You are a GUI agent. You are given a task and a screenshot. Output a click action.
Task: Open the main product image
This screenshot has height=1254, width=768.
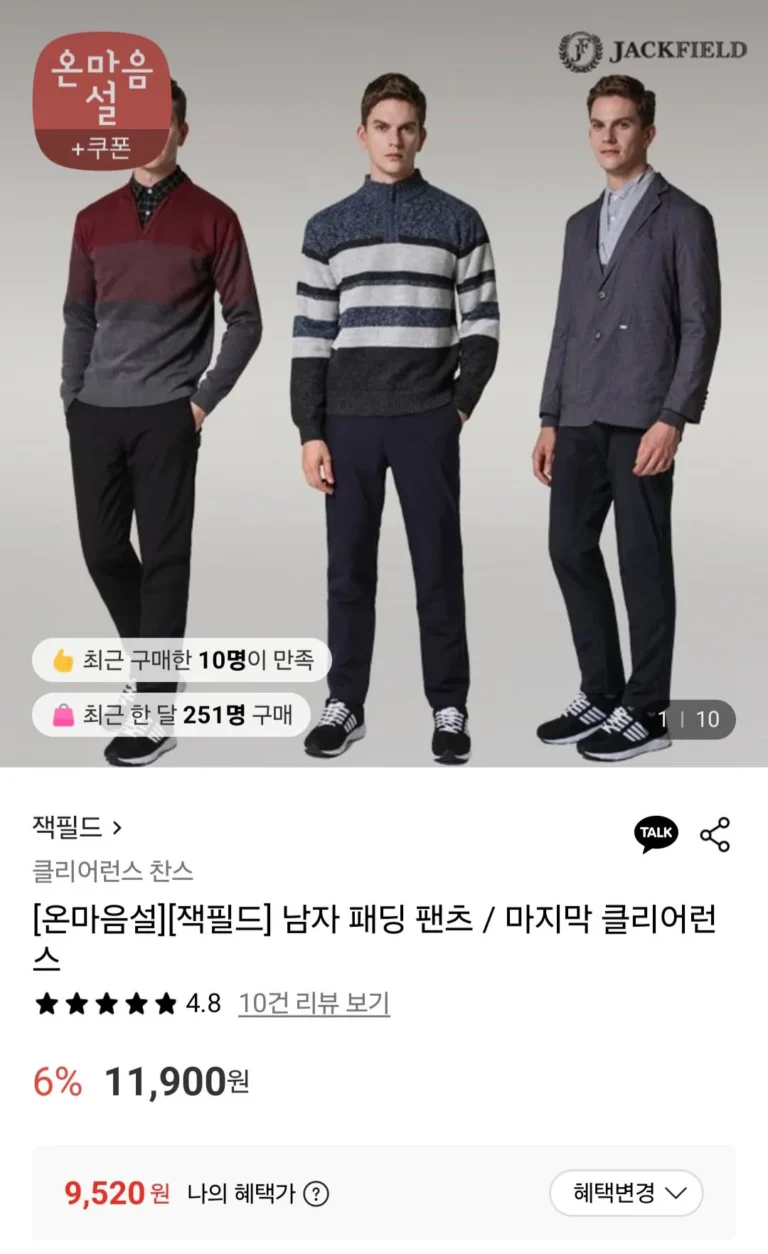[x=384, y=384]
